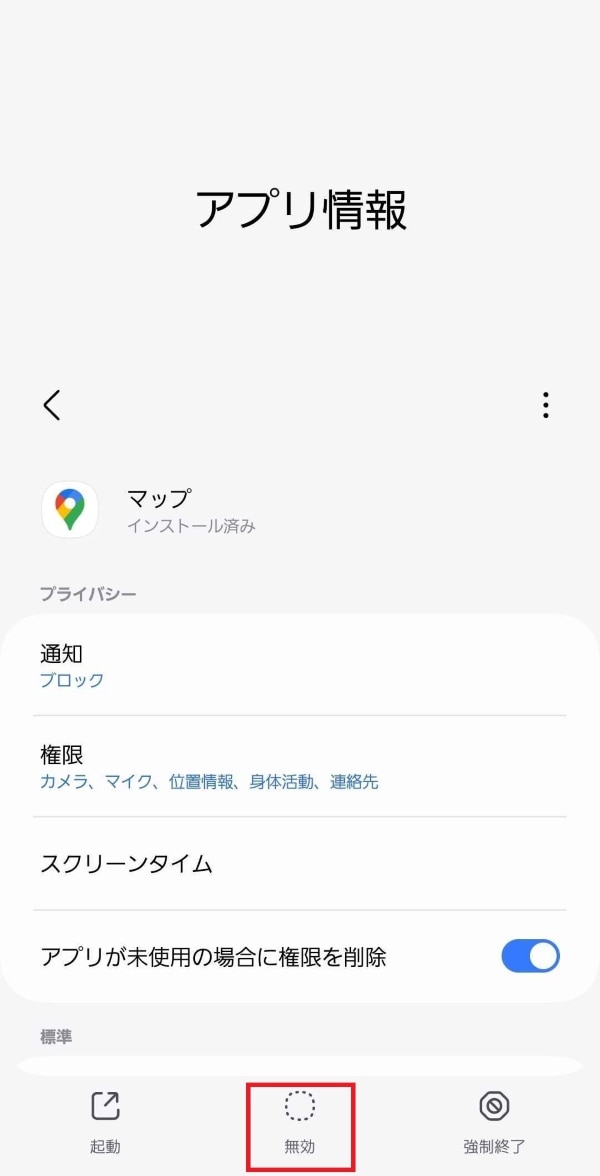Open 権限 permissions list

(300, 766)
